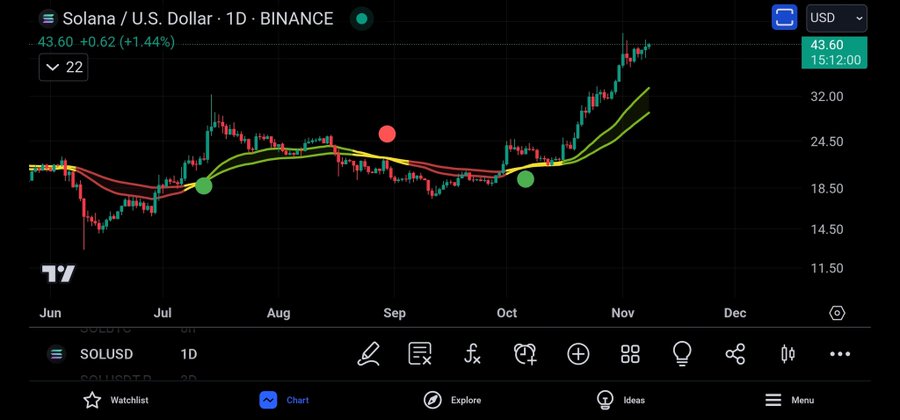Change the candlestick chart type
Viewport: 900px width, 420px height.
[787, 353]
